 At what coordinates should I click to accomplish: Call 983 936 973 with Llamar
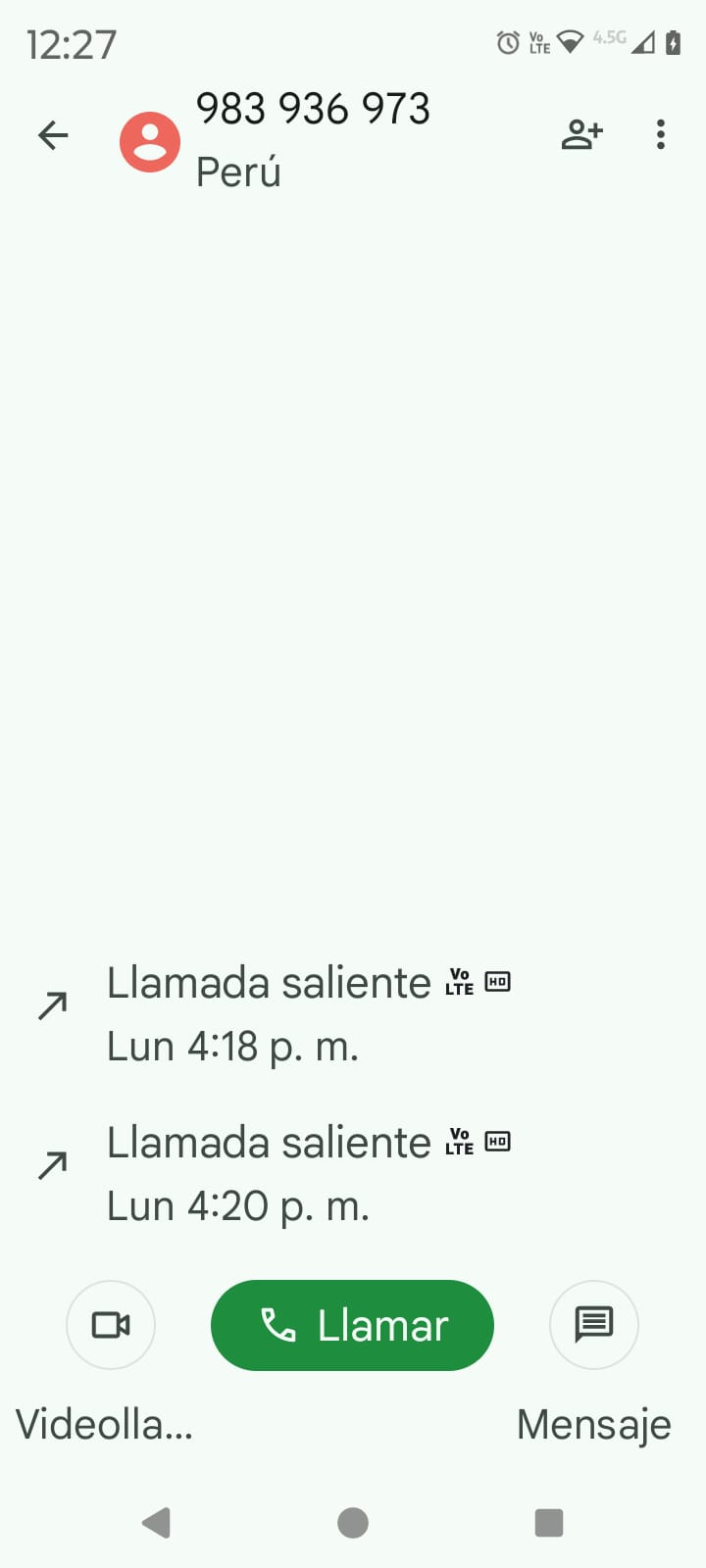click(x=352, y=1325)
